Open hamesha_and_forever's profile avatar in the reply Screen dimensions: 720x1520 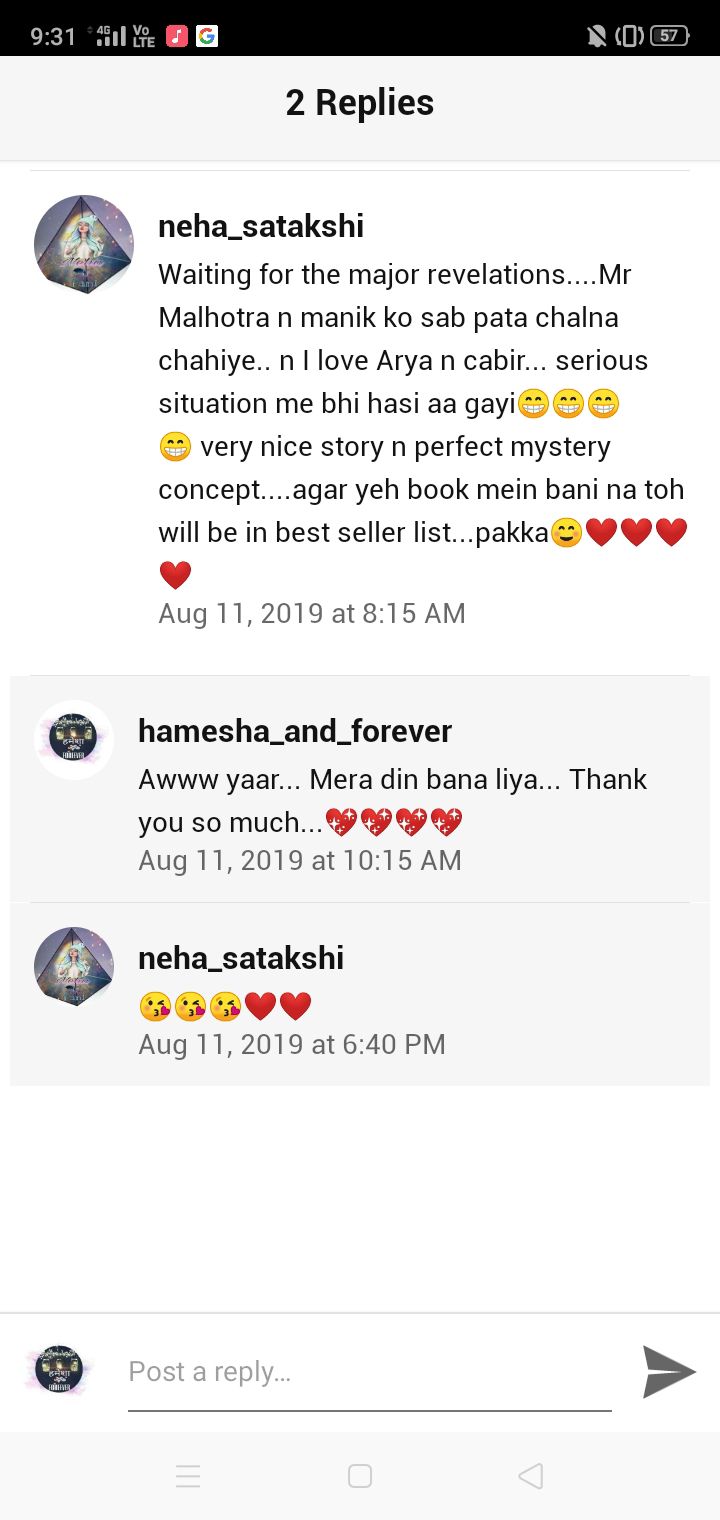[x=74, y=739]
